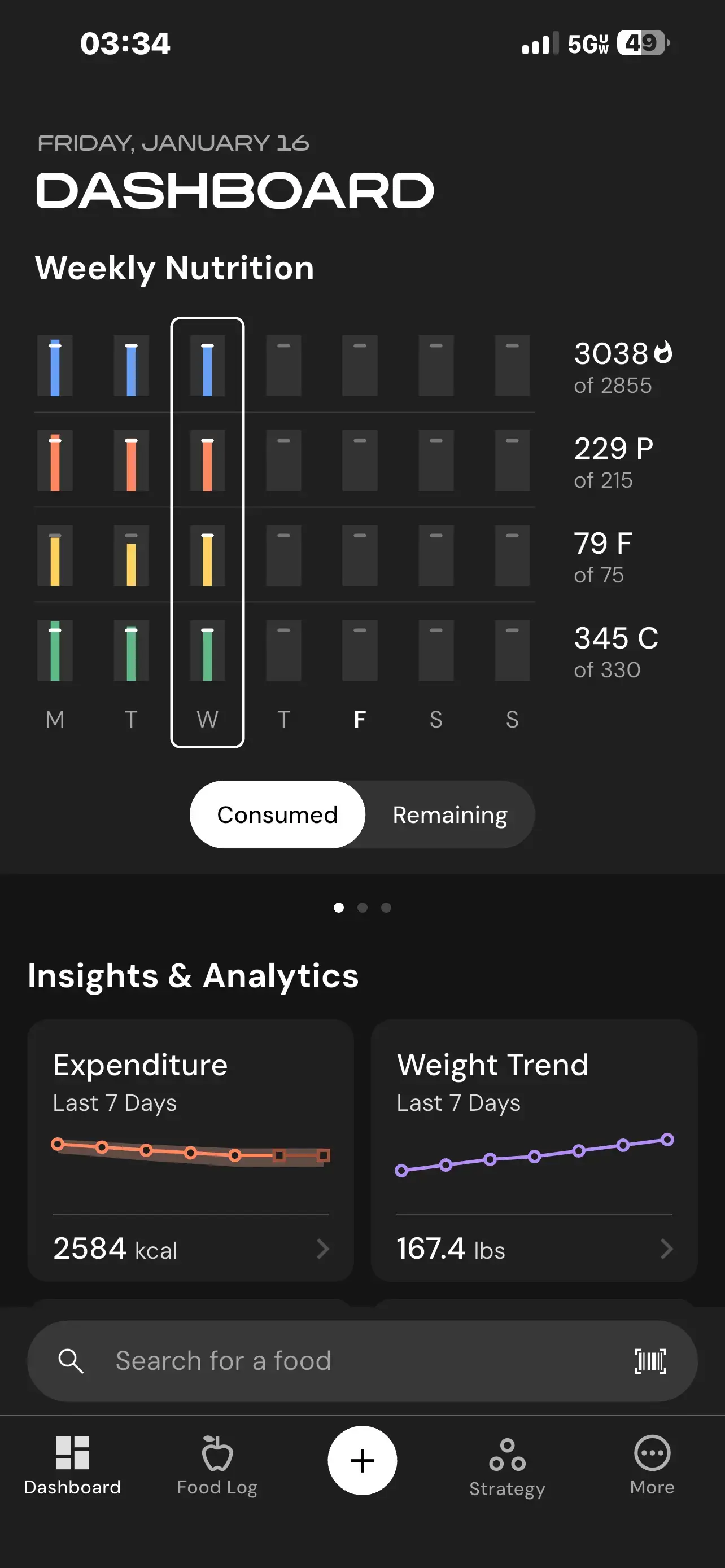Select Monday's nutrition column
The width and height of the screenshot is (725, 1568).
pyautogui.click(x=55, y=529)
